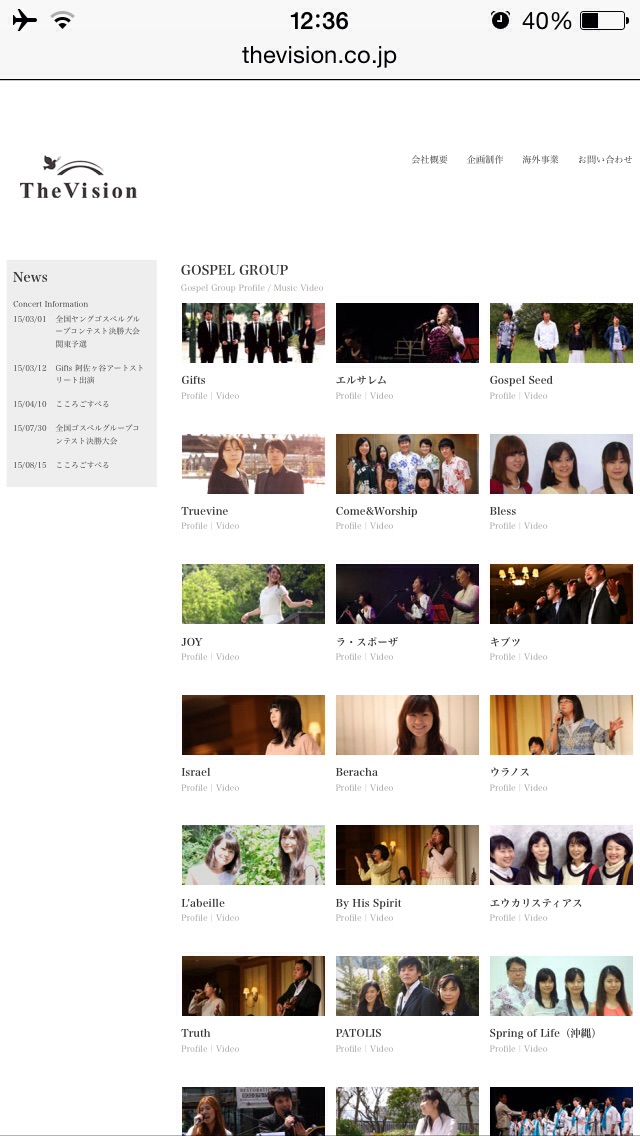This screenshot has height=1136, width=640.
Task: Play the Video link under Beracha
Action: point(382,788)
